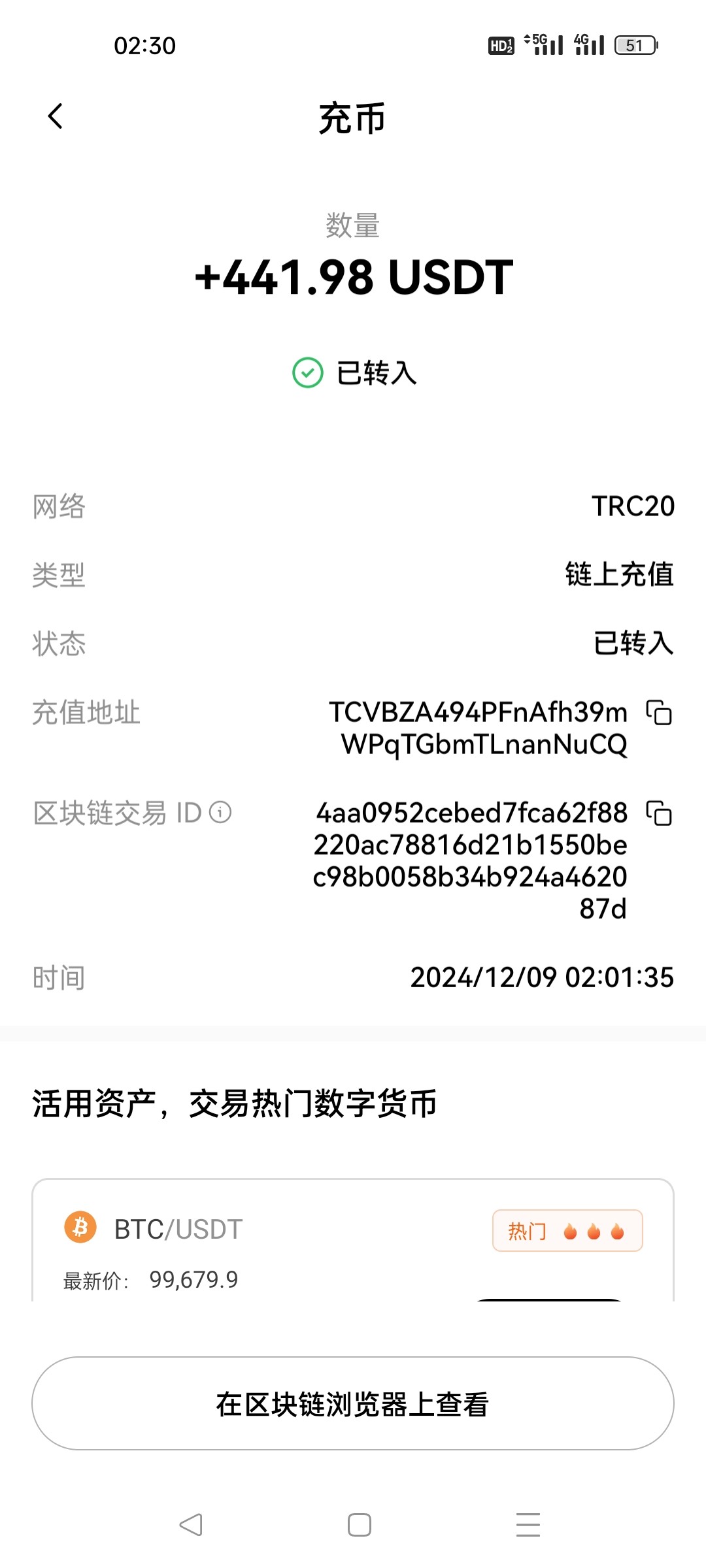This screenshot has width=706, height=1568.
Task: Open the info icon beside 区块链交易 ID
Action: click(220, 812)
